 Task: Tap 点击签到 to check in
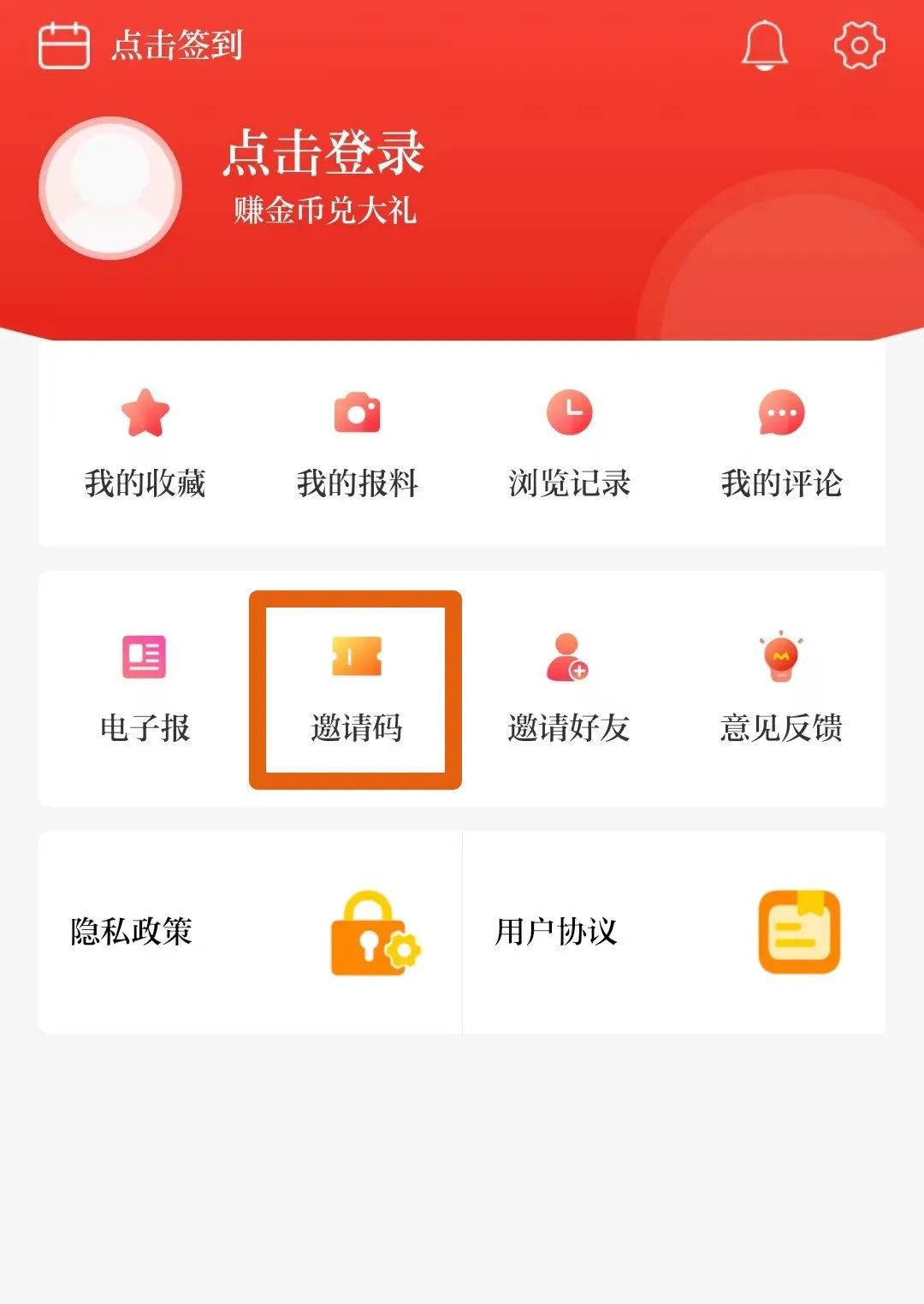pyautogui.click(x=142, y=45)
